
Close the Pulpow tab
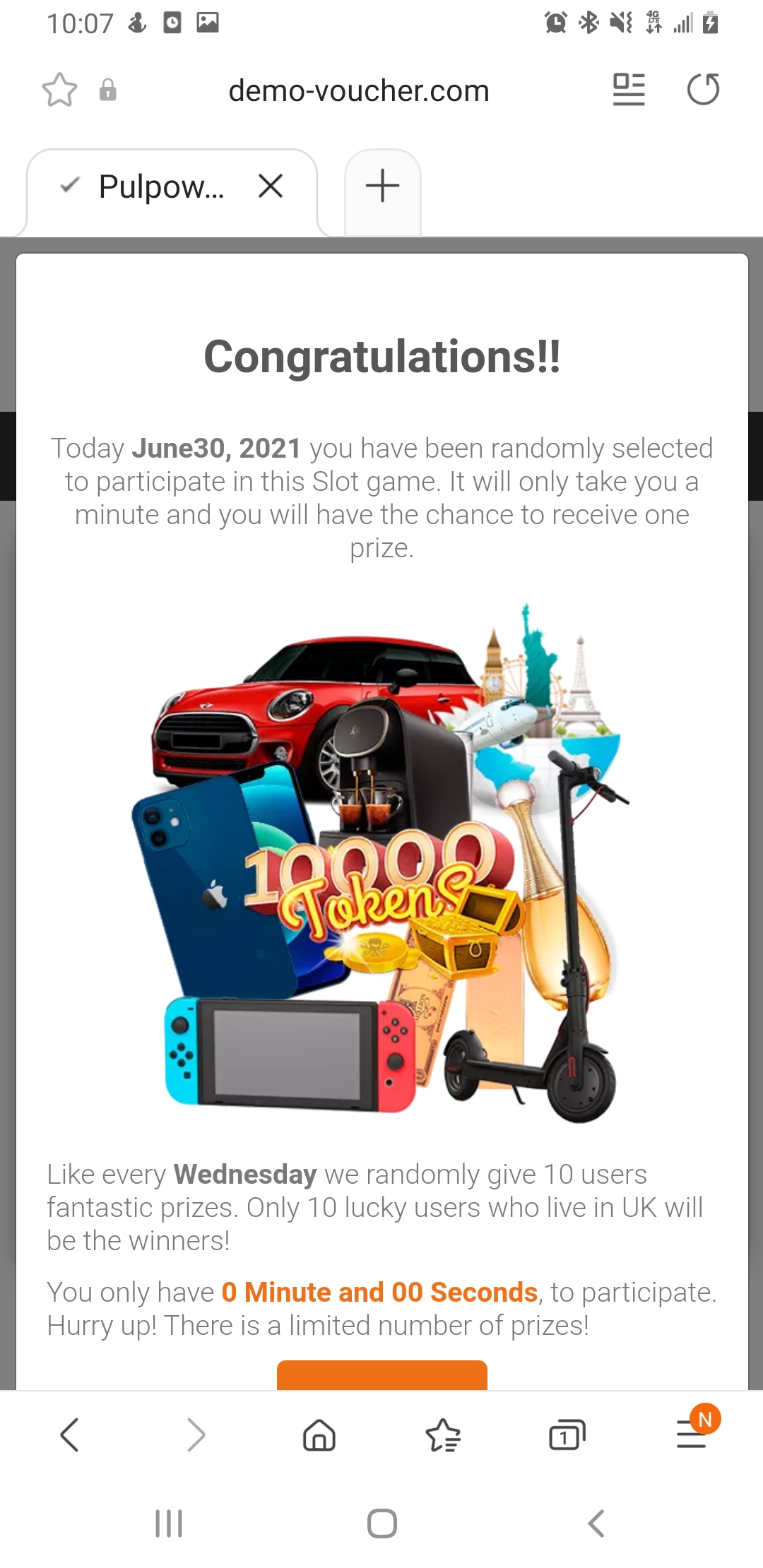click(271, 186)
